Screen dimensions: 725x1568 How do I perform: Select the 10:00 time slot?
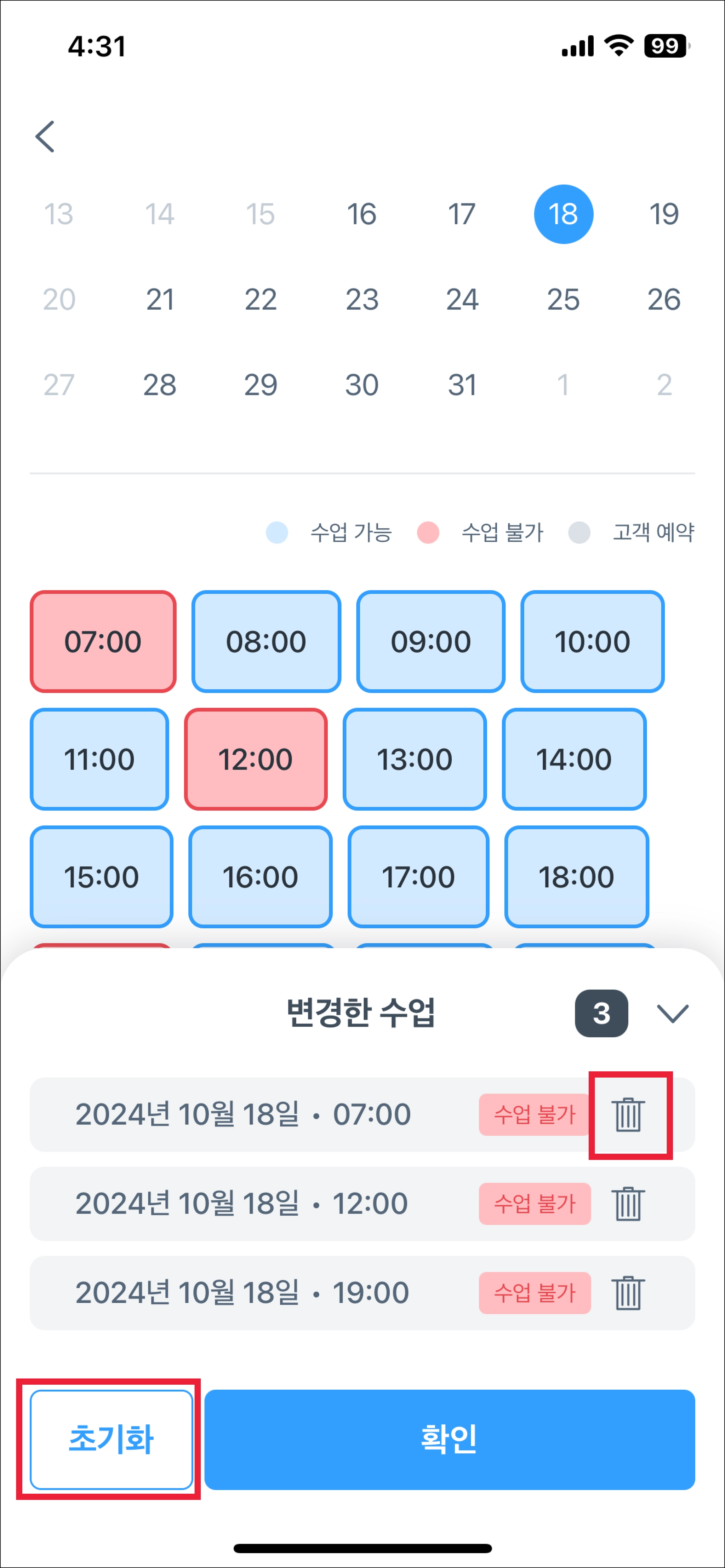pyautogui.click(x=592, y=641)
